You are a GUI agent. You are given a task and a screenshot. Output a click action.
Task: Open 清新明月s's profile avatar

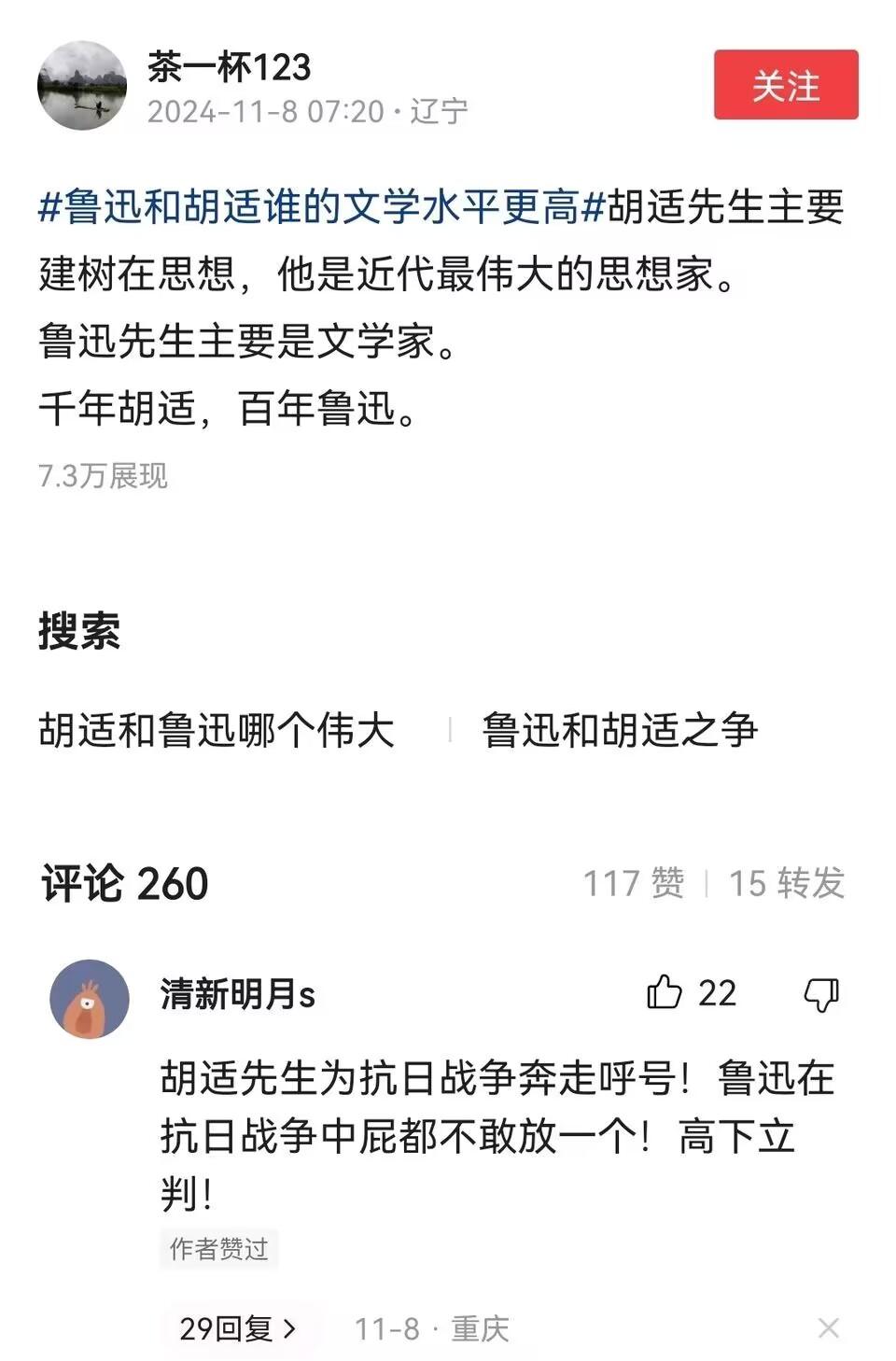(x=90, y=999)
